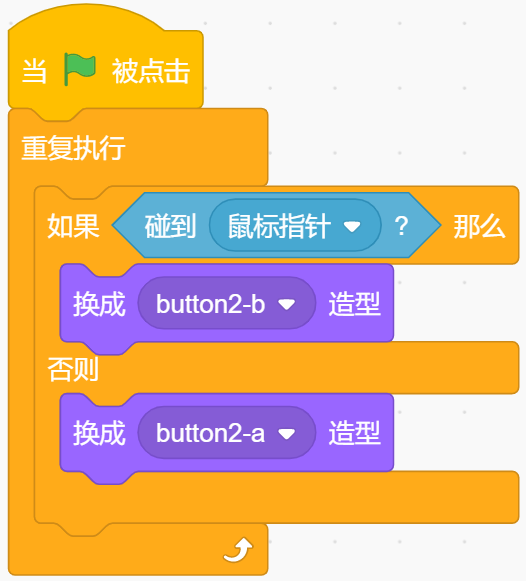Open the button2-a costume dropdown
Image resolution: width=526 pixels, height=581 pixels.
click(227, 432)
